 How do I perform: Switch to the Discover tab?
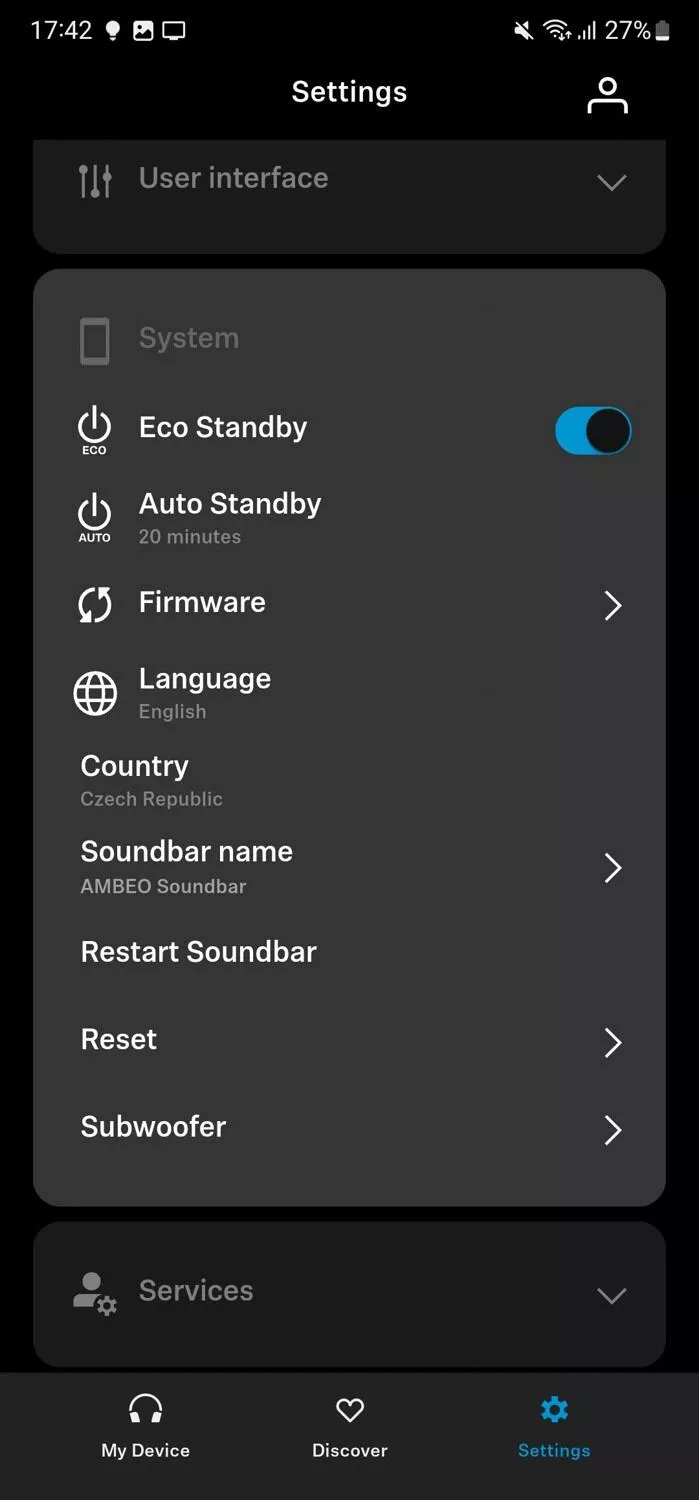point(349,1427)
